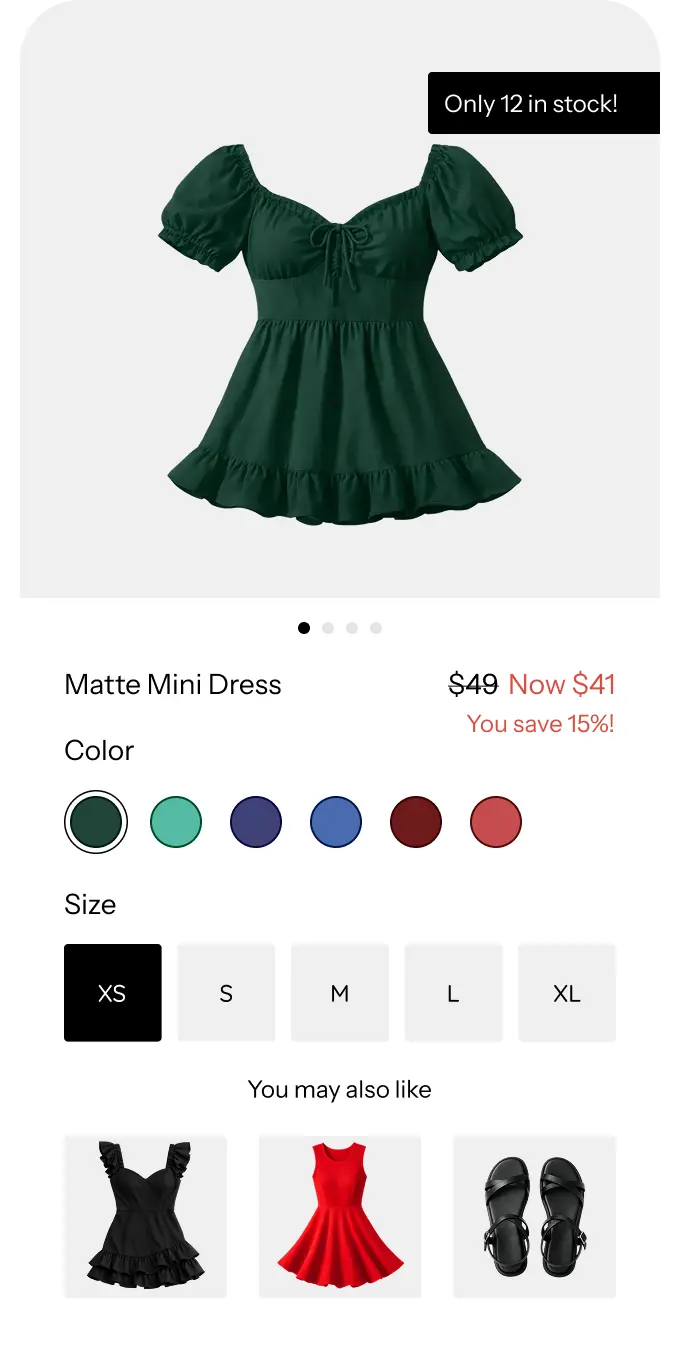
Task: Choose the teal color swatch
Action: coord(176,822)
